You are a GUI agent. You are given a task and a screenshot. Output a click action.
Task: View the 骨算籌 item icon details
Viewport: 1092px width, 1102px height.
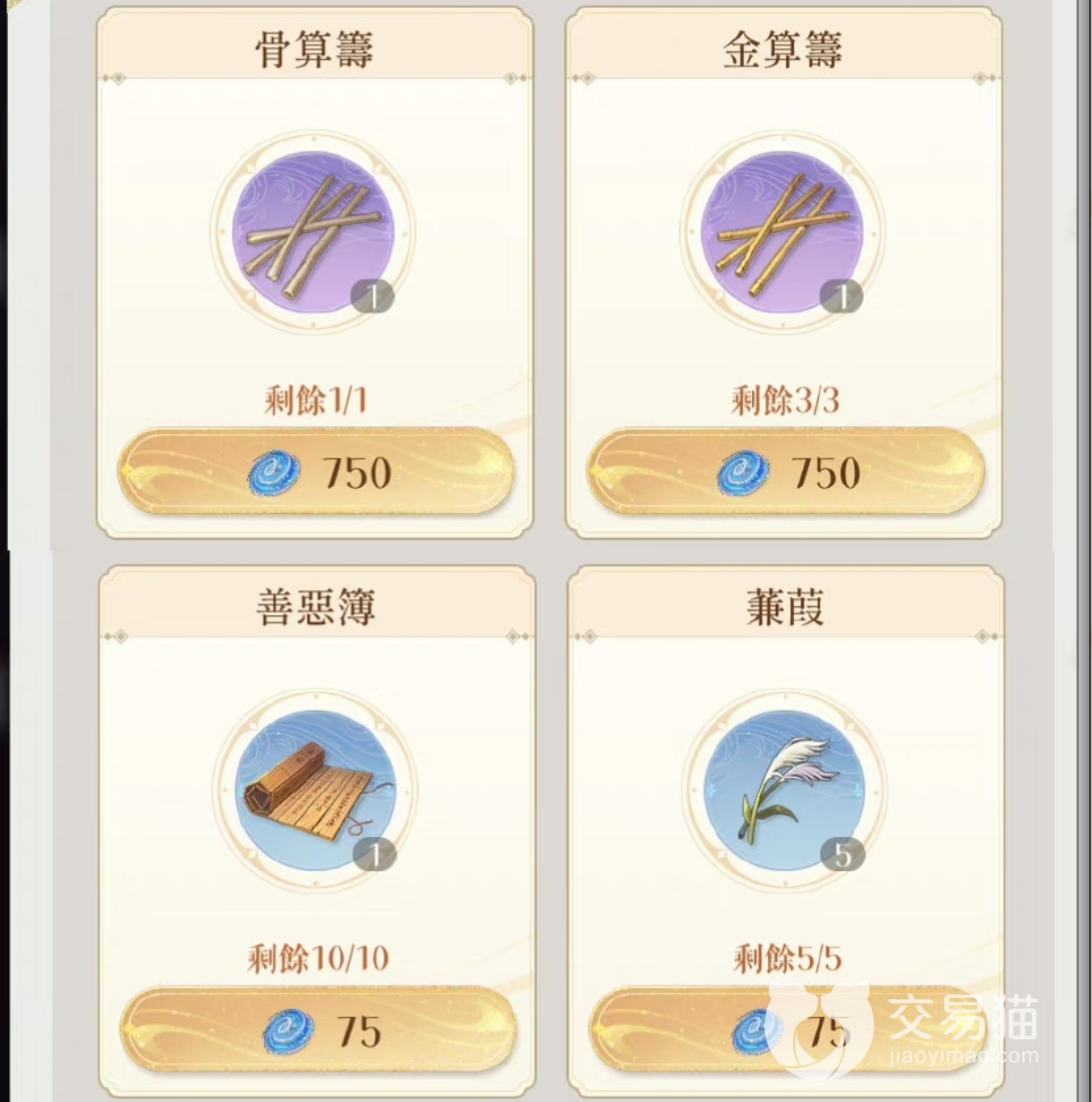coord(313,233)
